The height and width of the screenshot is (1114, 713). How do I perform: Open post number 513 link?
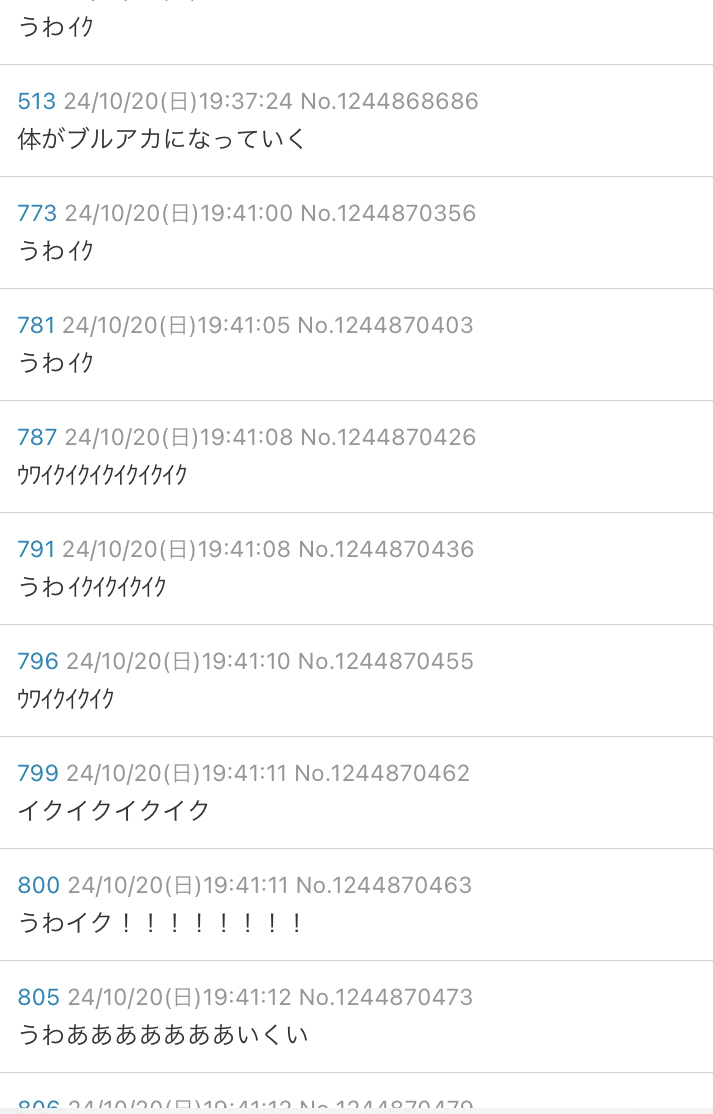tap(37, 101)
